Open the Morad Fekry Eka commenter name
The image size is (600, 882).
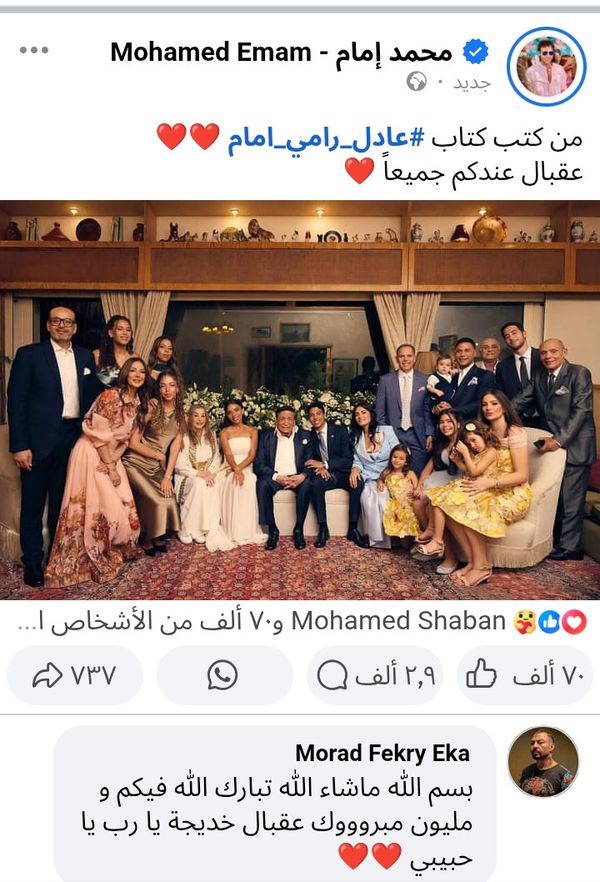382,753
